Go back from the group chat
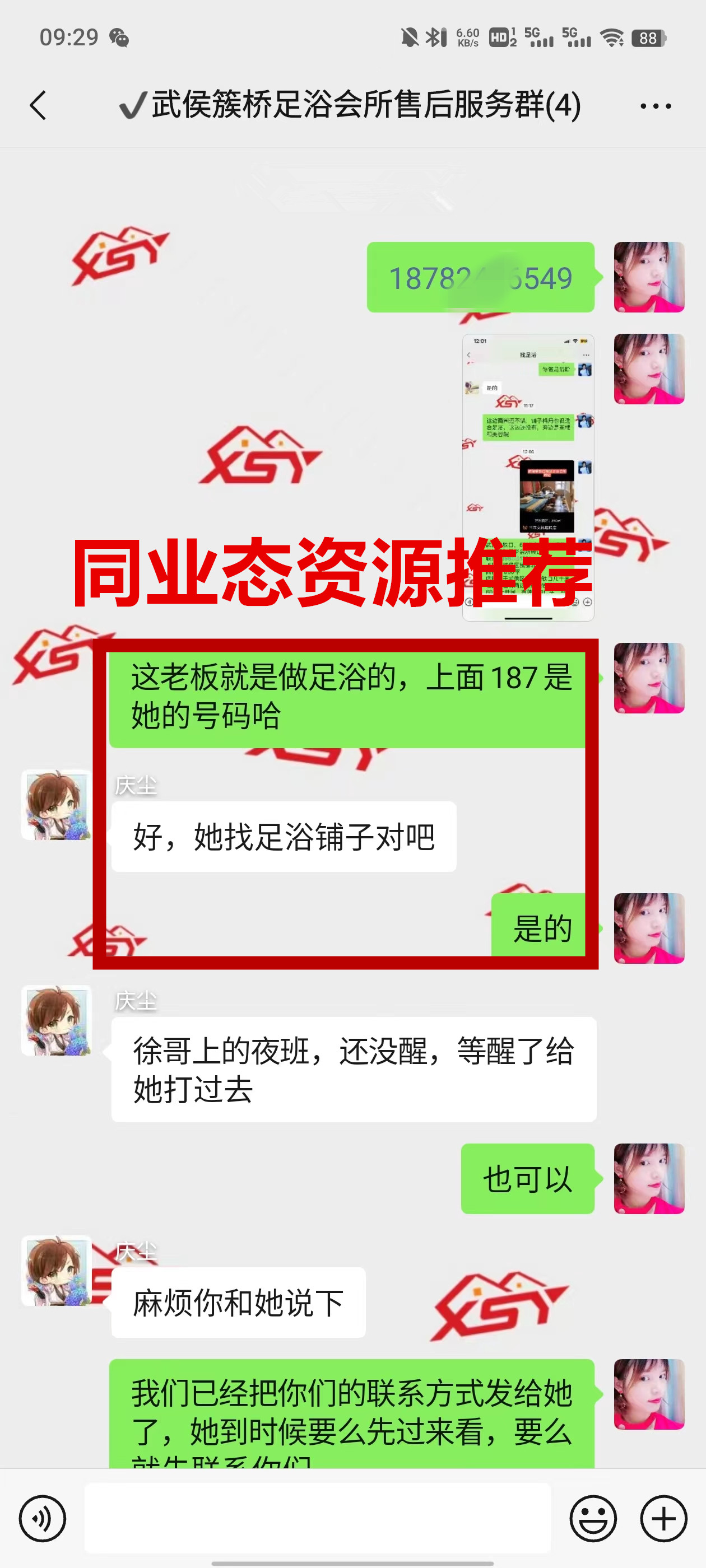 38,105
